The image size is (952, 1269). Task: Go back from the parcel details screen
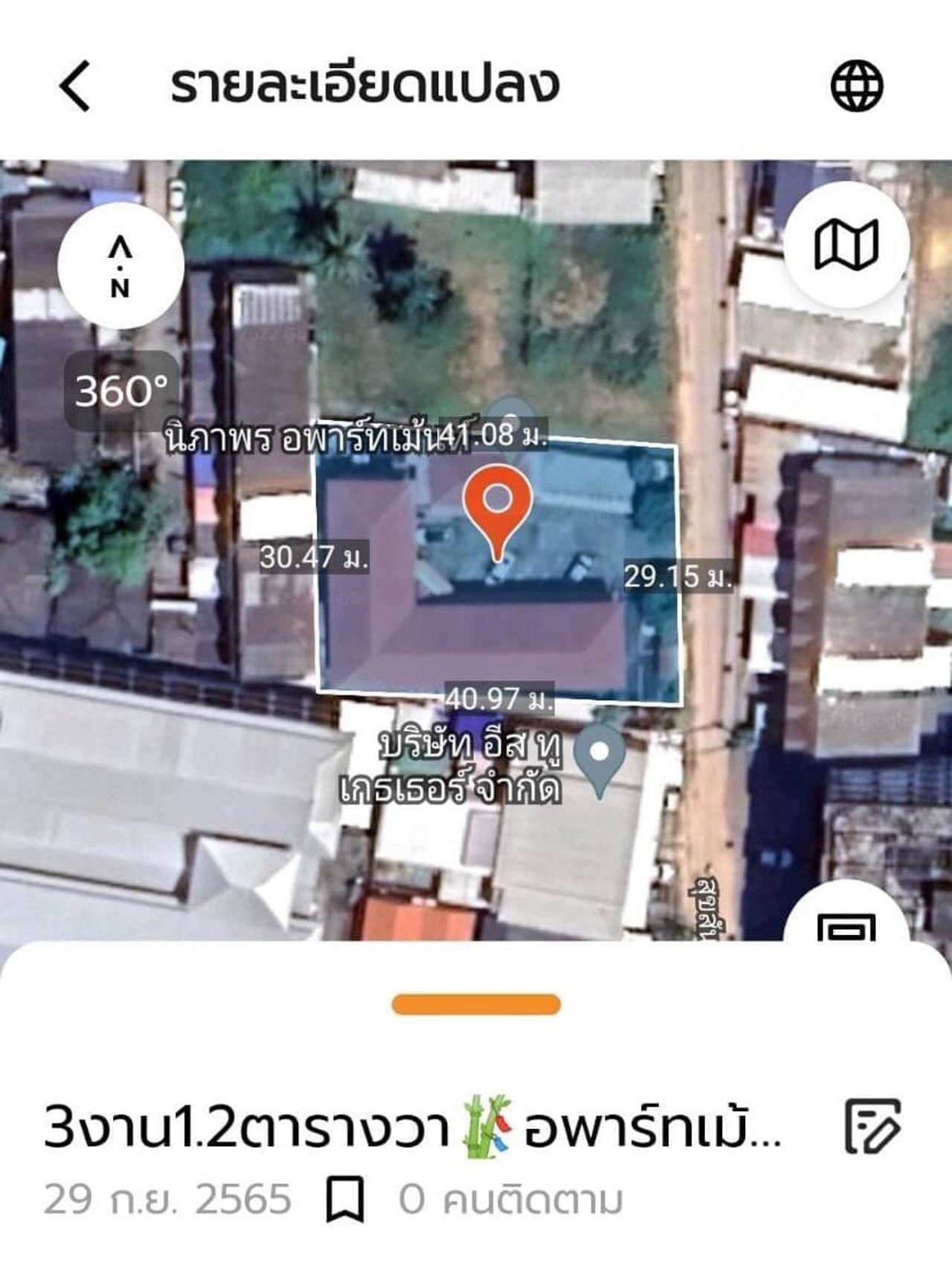tap(75, 86)
